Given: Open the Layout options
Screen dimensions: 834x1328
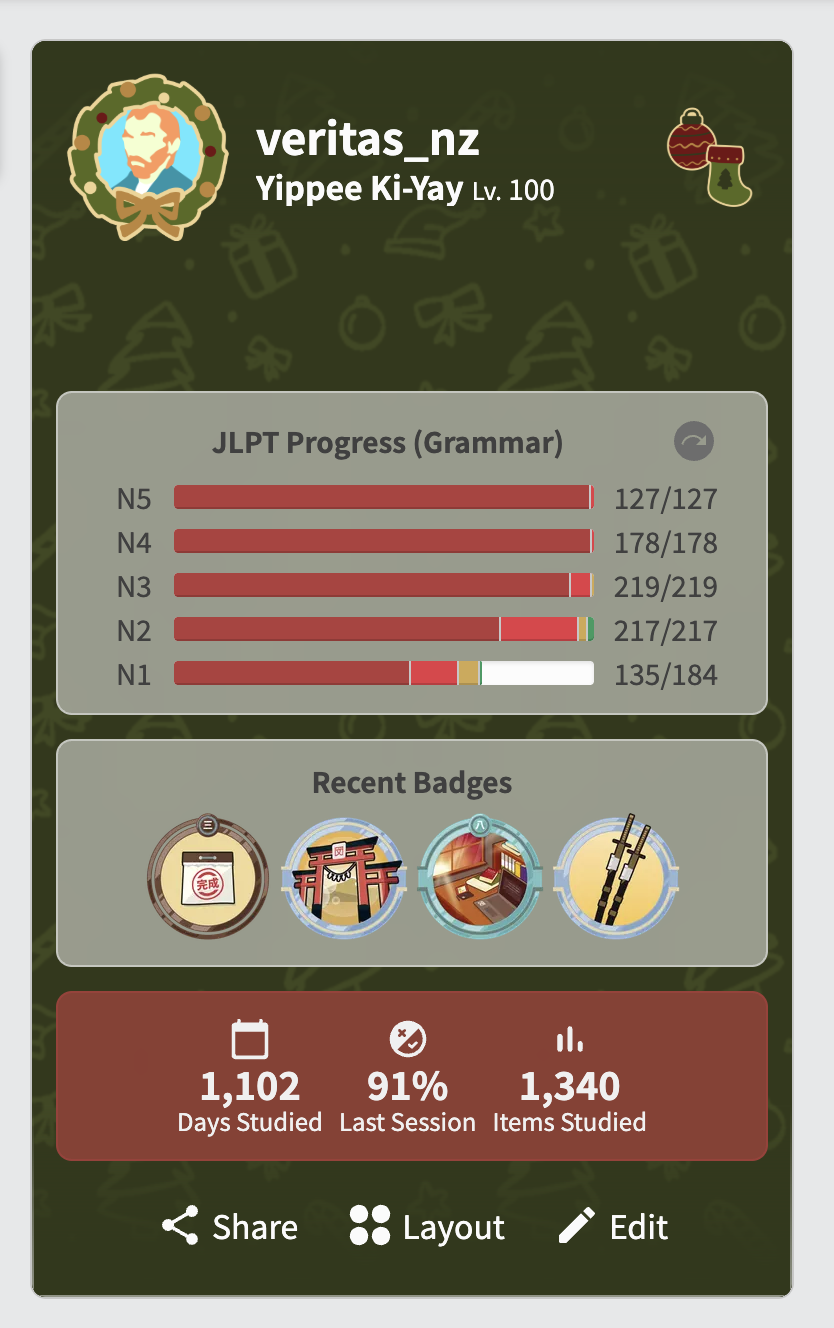Looking at the screenshot, I should click(x=428, y=1226).
